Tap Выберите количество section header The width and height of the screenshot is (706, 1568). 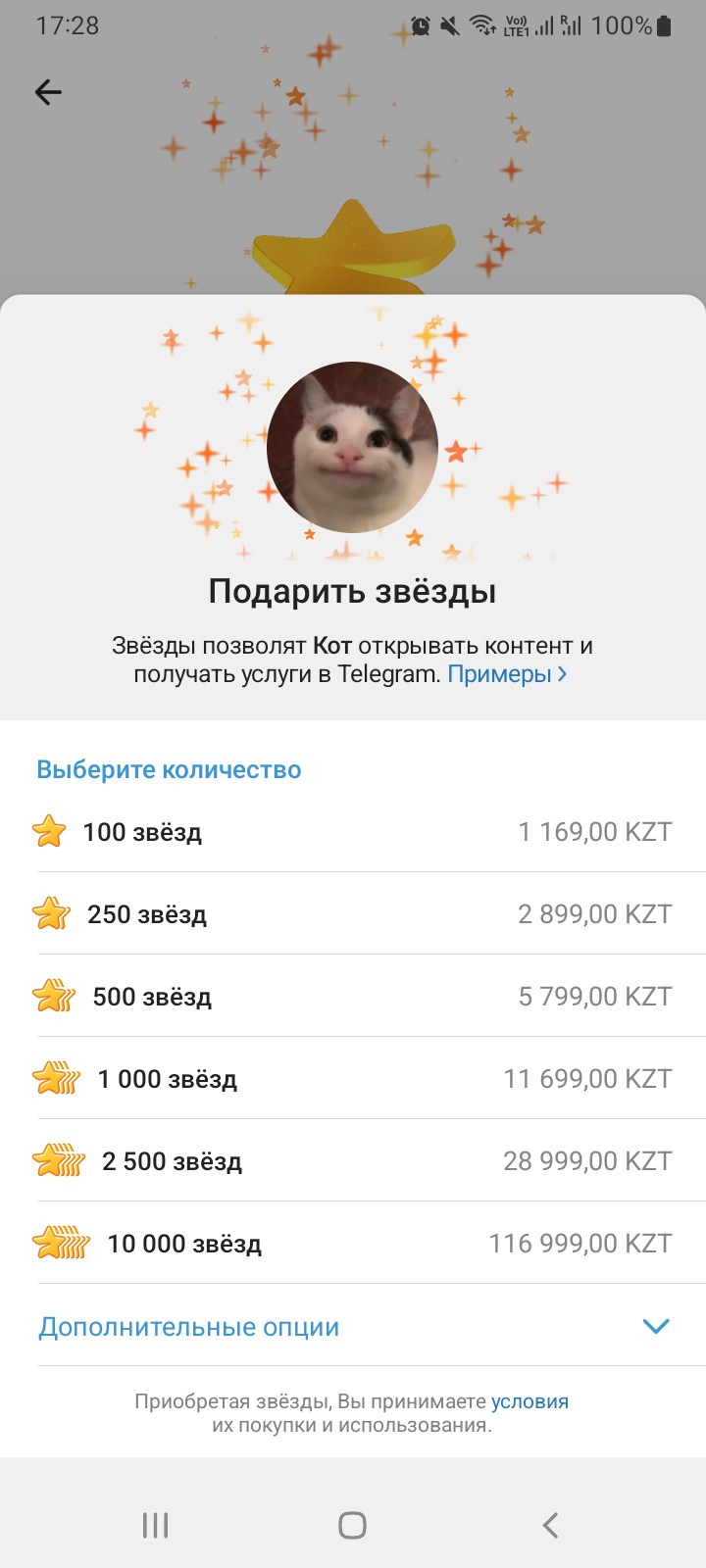point(169,769)
